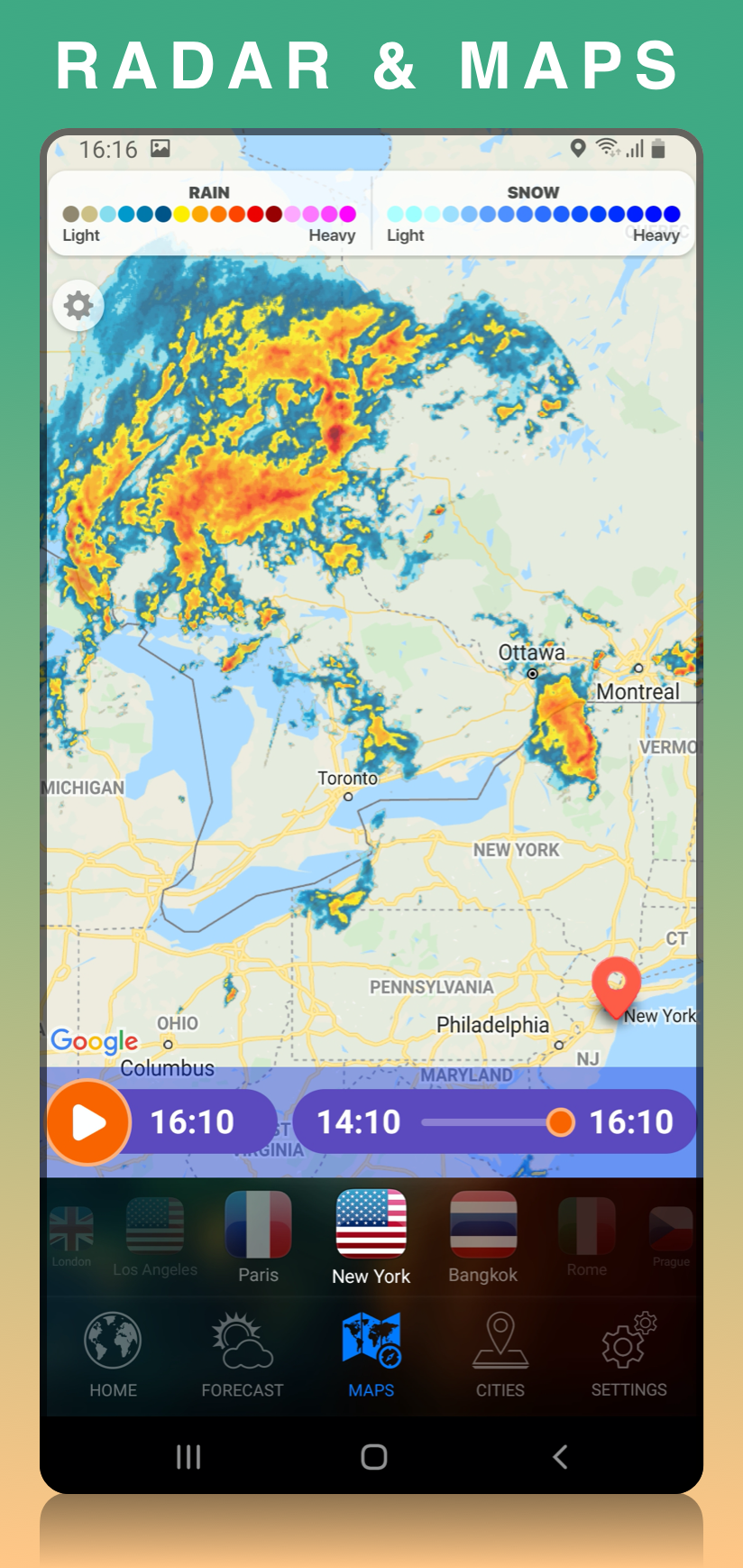Reveal Prague by tapping its flag
Screen dimensions: 743x1568
[x=670, y=1227]
